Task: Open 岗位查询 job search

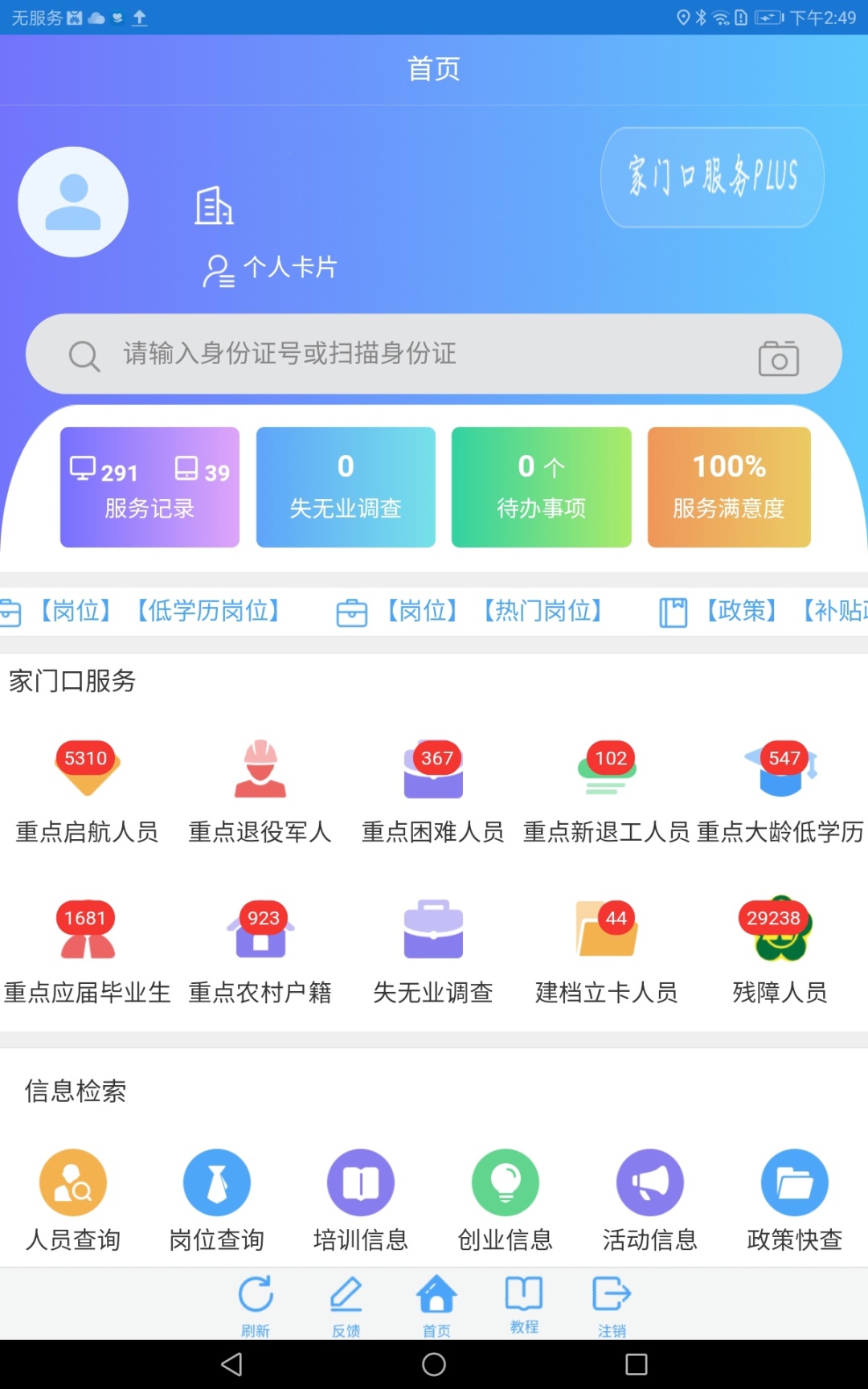Action: point(217,1199)
